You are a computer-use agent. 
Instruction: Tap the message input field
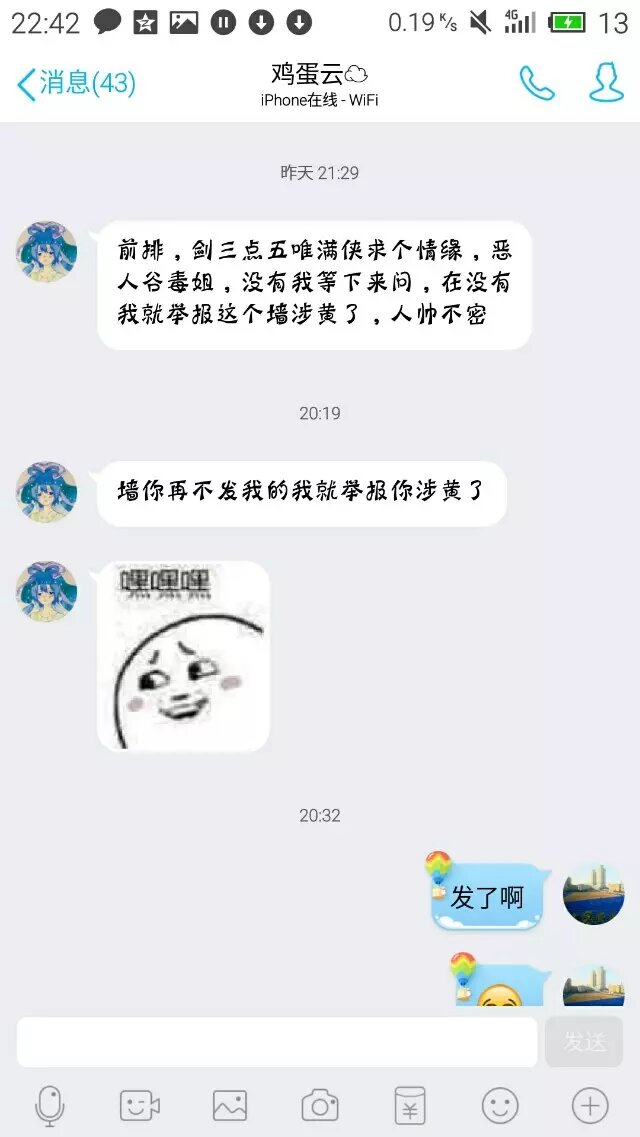[277, 1042]
